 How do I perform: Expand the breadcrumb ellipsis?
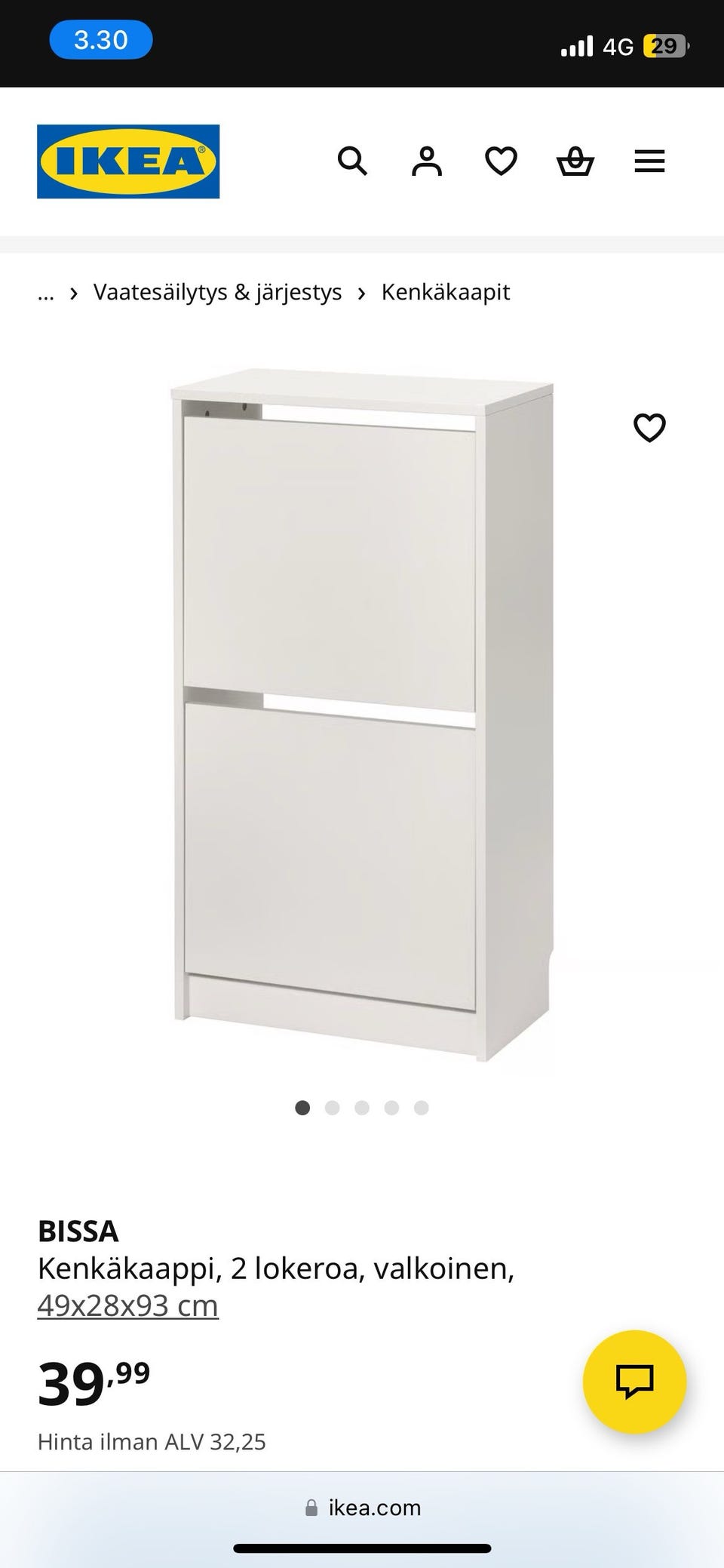coord(46,293)
